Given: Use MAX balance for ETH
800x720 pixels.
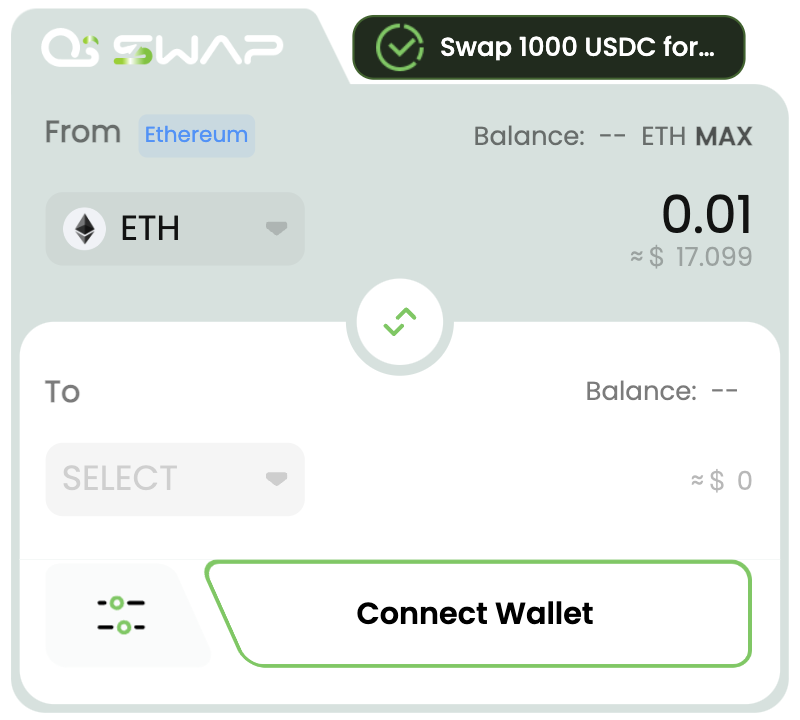Looking at the screenshot, I should tap(724, 136).
